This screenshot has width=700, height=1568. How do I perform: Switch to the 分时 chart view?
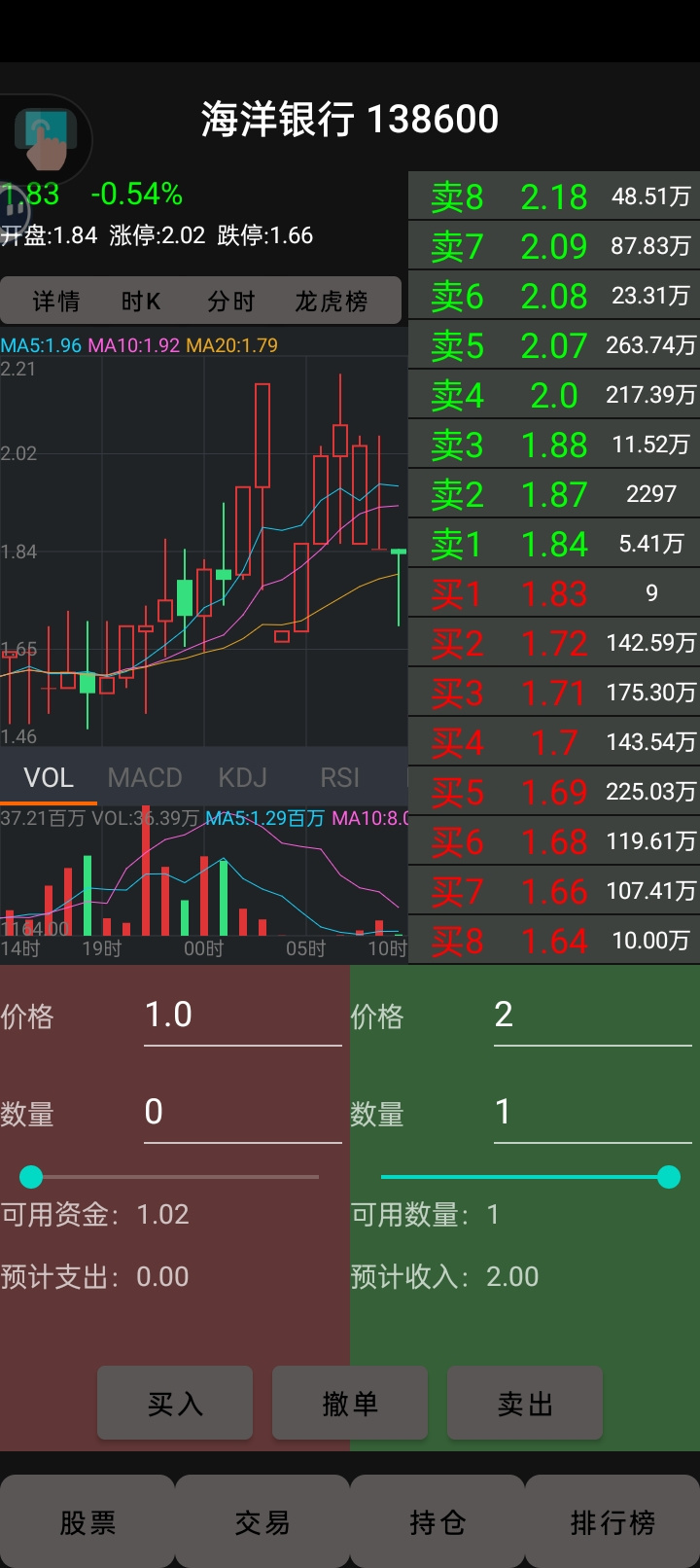tap(230, 302)
